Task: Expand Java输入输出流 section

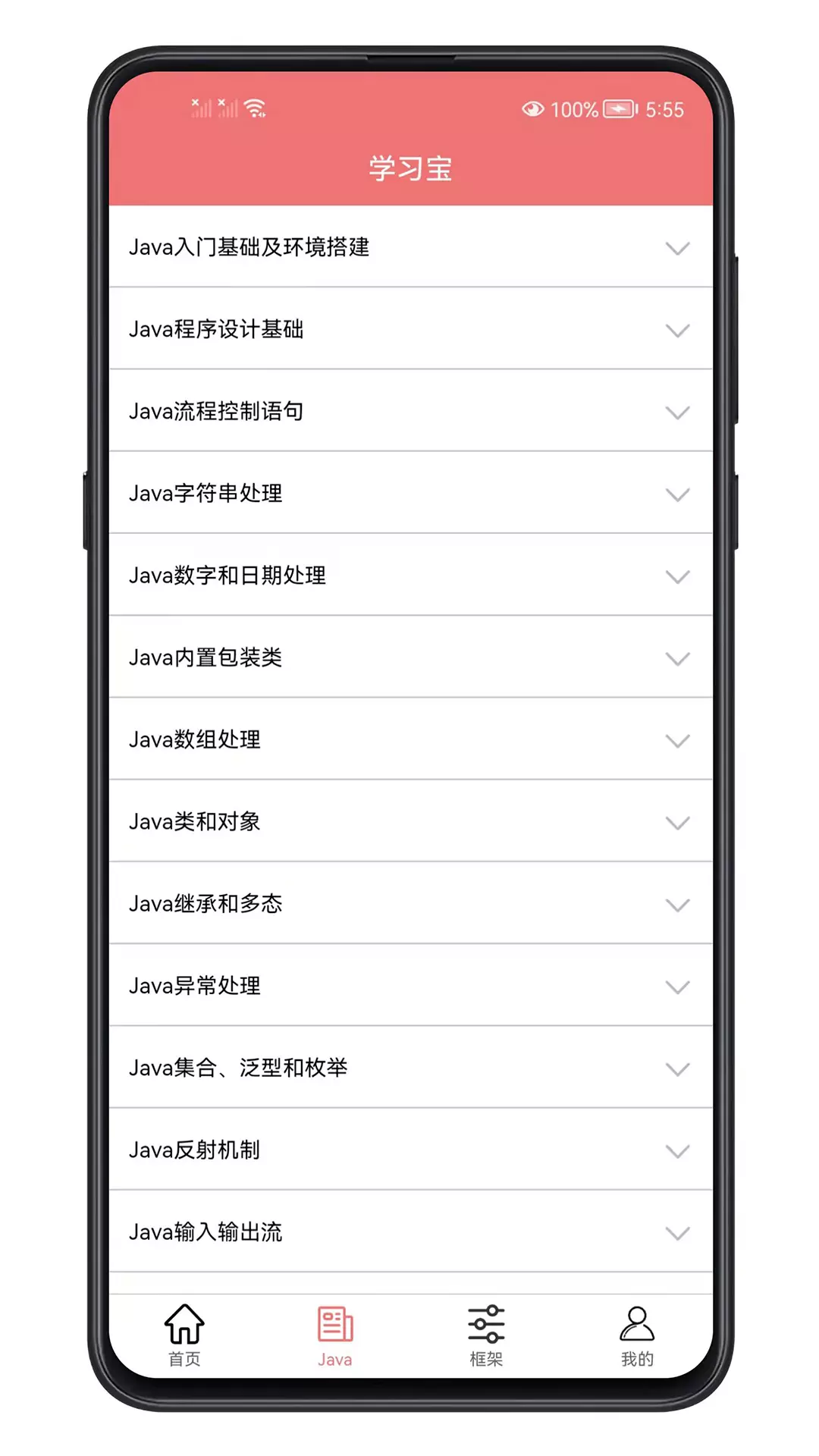Action: pos(410,1232)
